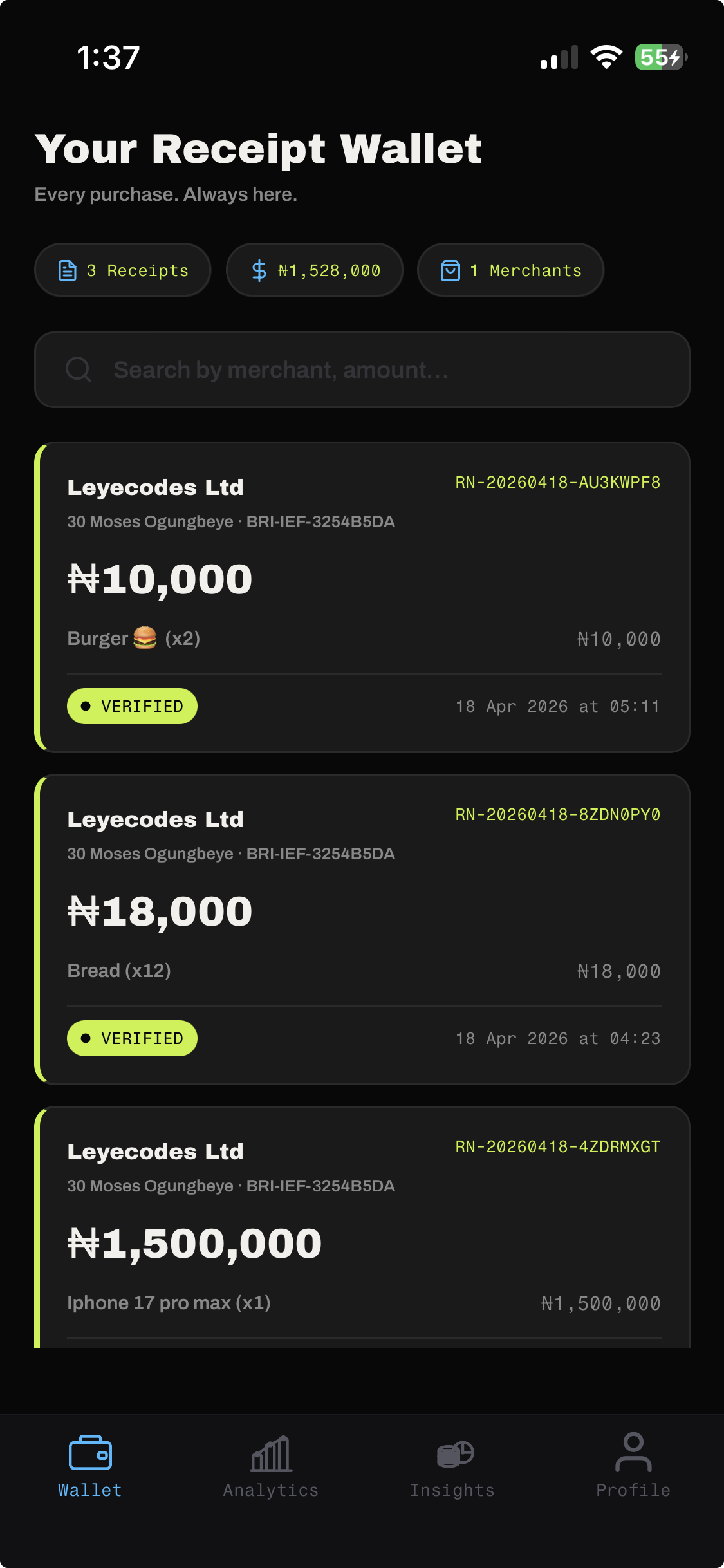
Task: Open Insights via the pie chart icon
Action: pos(454,1453)
